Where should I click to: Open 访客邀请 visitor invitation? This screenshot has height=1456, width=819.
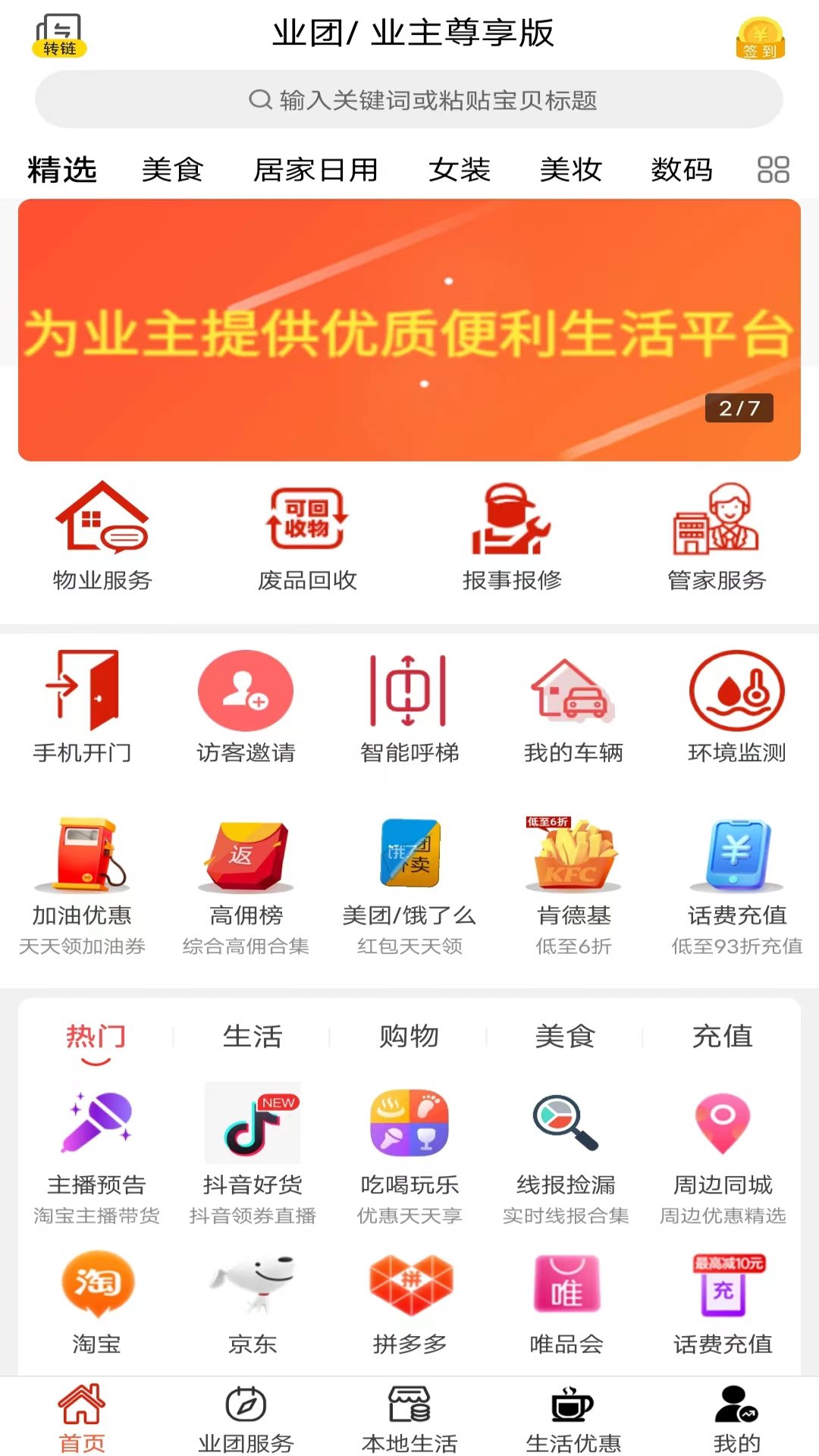[x=246, y=705]
